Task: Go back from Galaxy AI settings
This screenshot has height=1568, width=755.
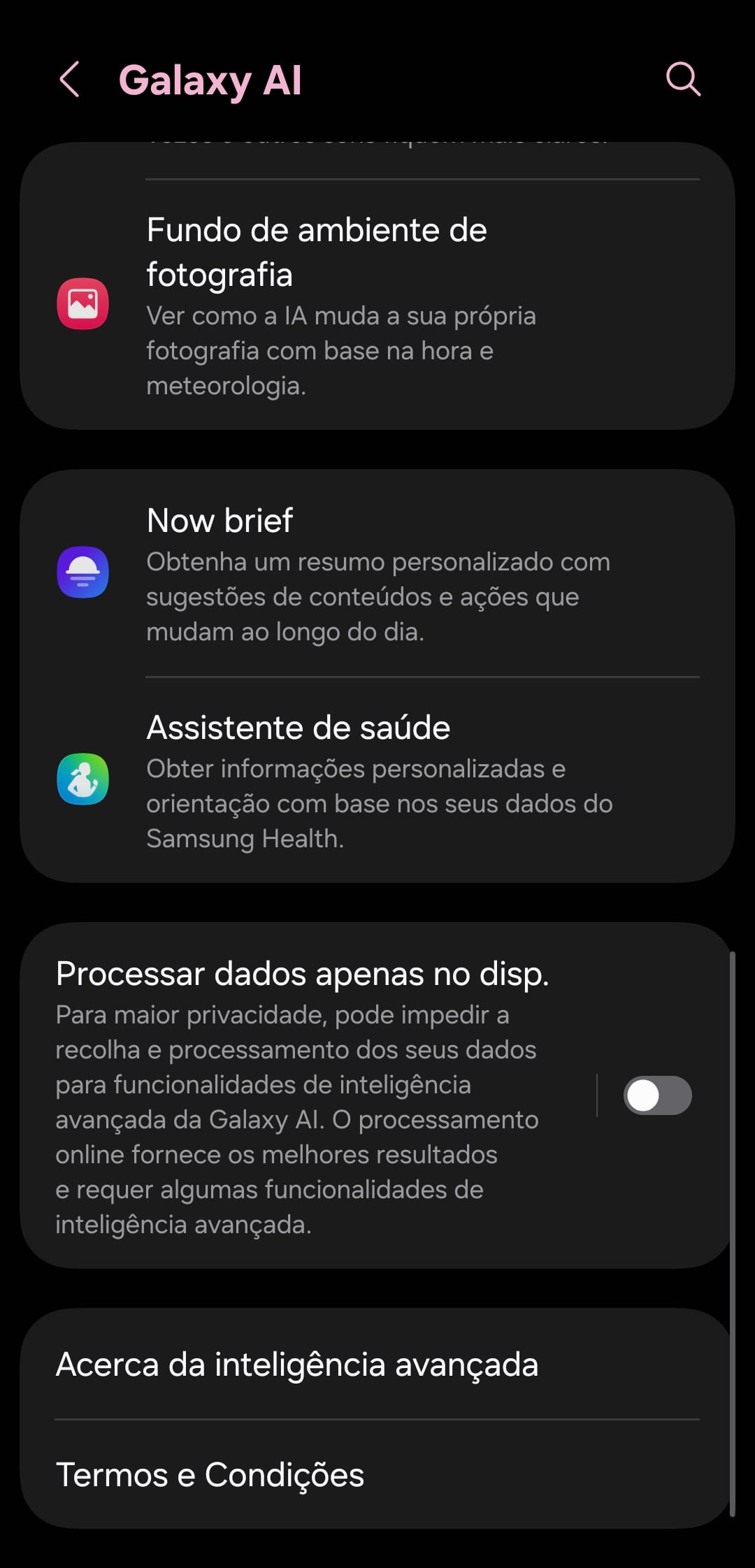Action: click(70, 79)
